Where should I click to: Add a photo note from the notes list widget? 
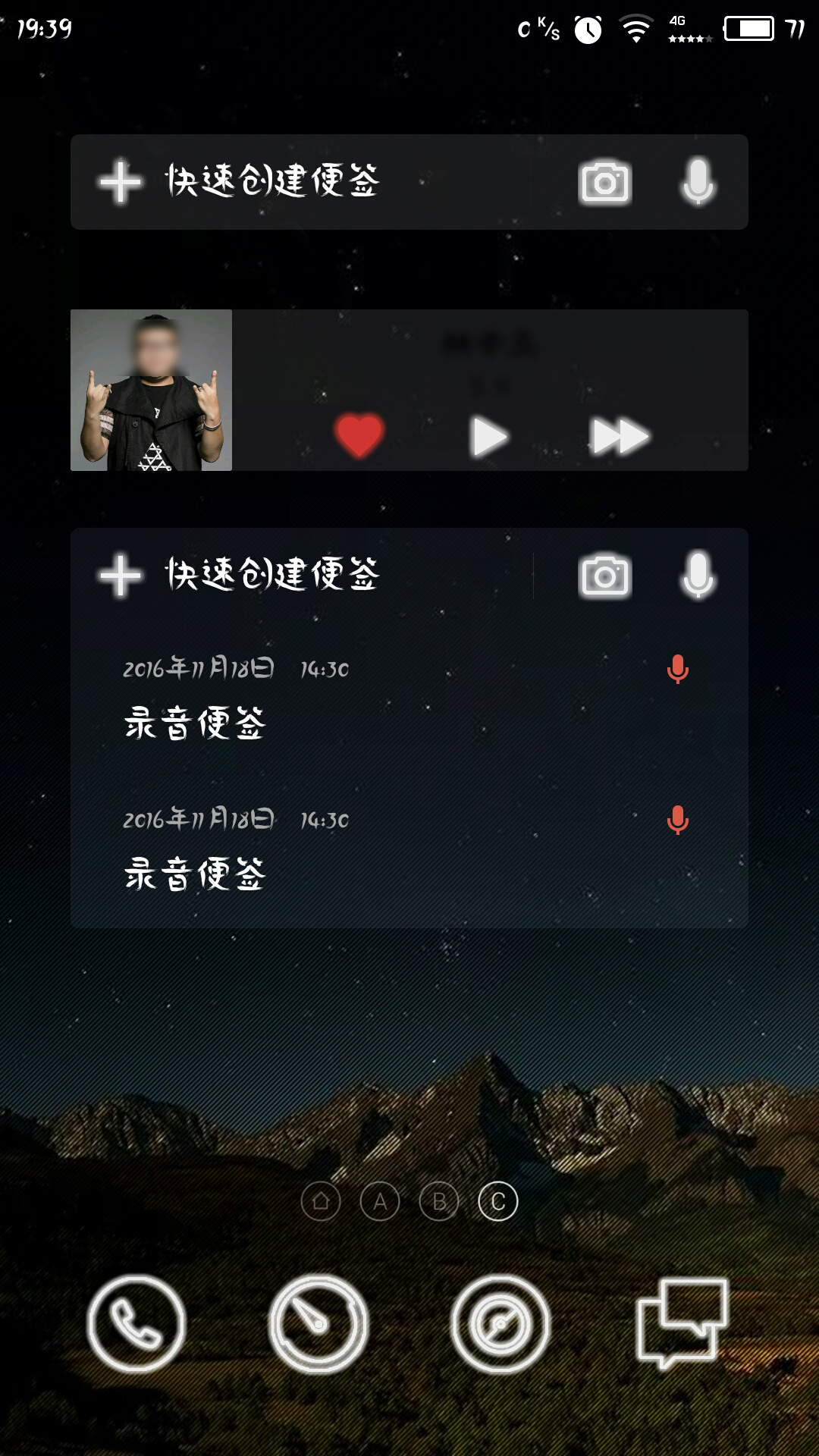click(x=604, y=576)
